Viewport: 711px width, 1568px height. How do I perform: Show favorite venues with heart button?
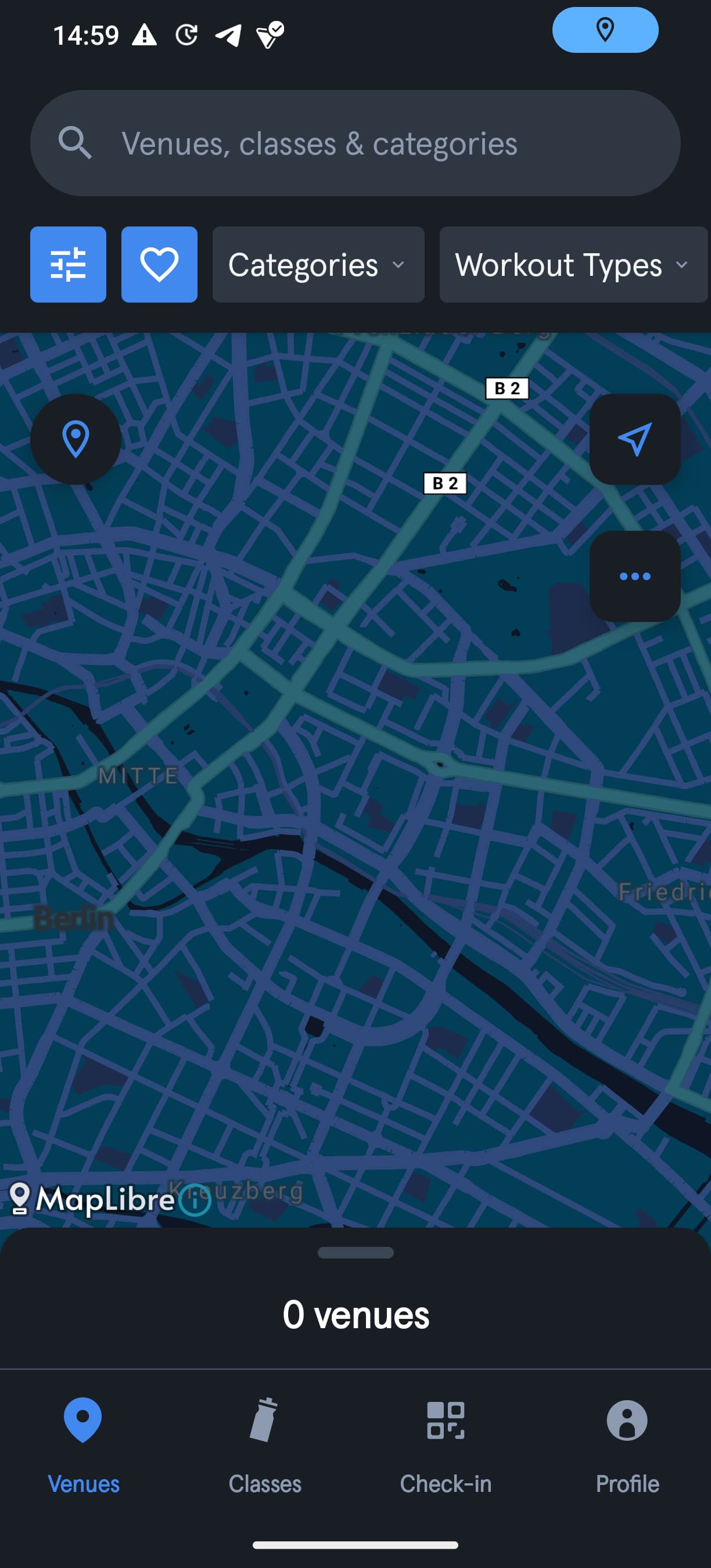159,264
